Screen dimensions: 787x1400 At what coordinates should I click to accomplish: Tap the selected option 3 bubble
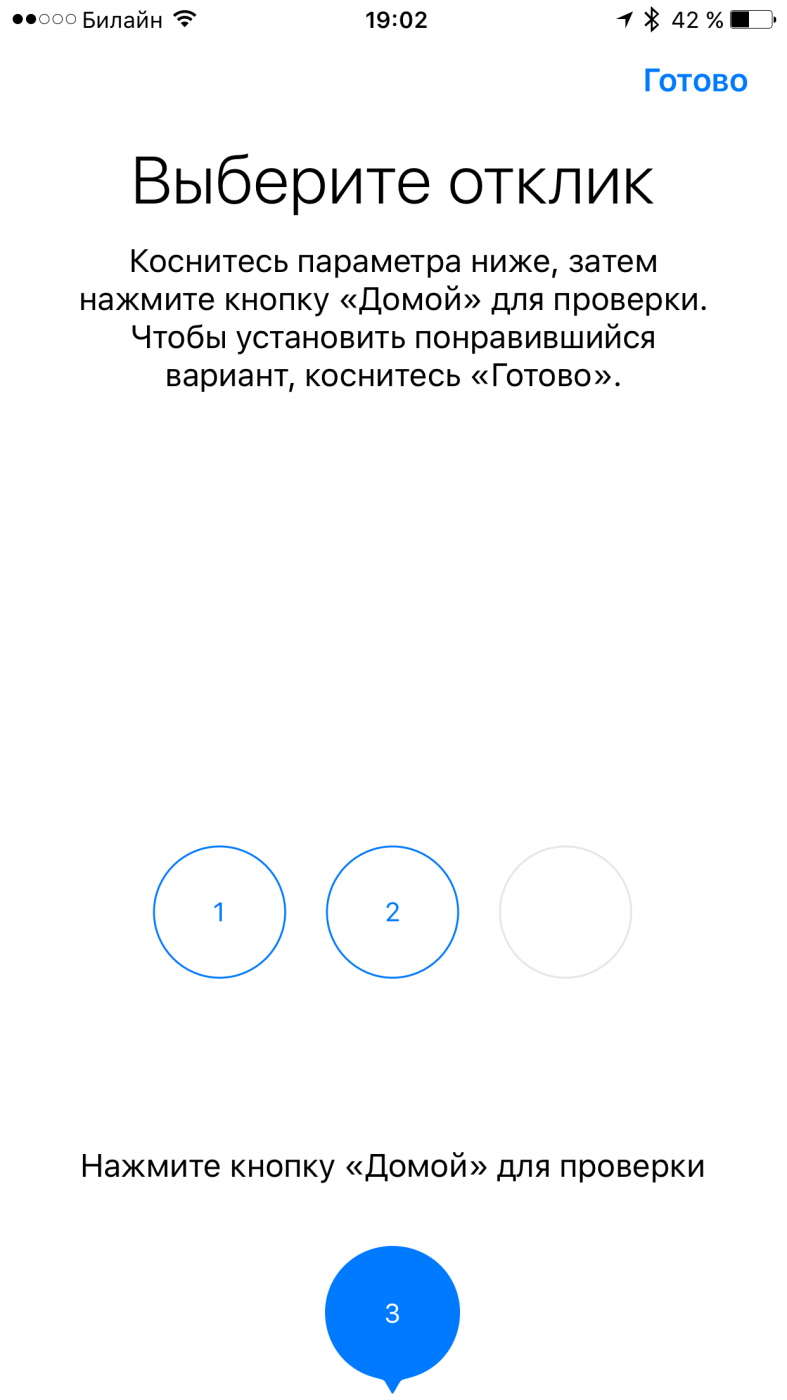click(x=392, y=1313)
